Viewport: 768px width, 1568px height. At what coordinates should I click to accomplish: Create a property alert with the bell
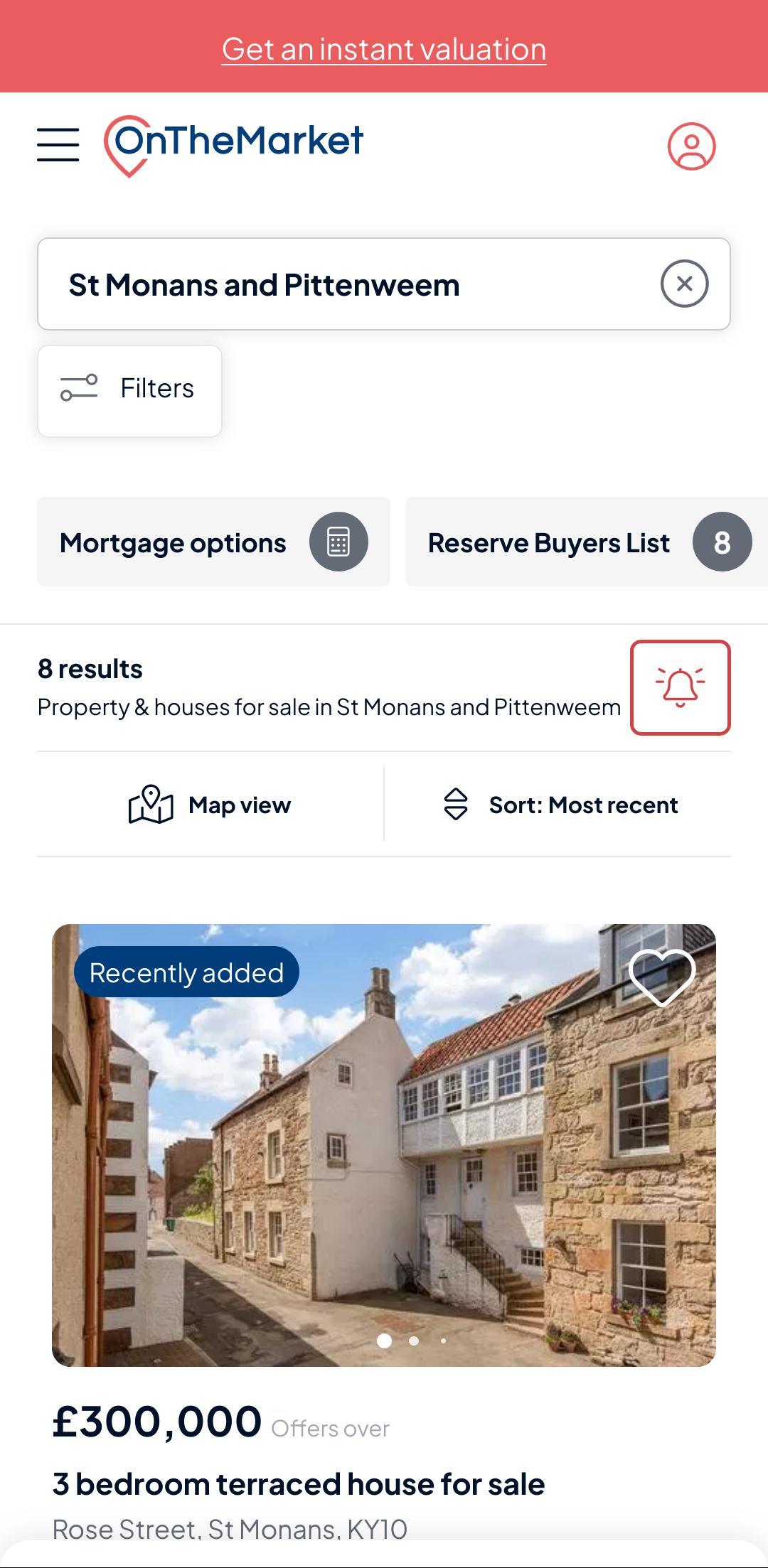pyautogui.click(x=680, y=687)
